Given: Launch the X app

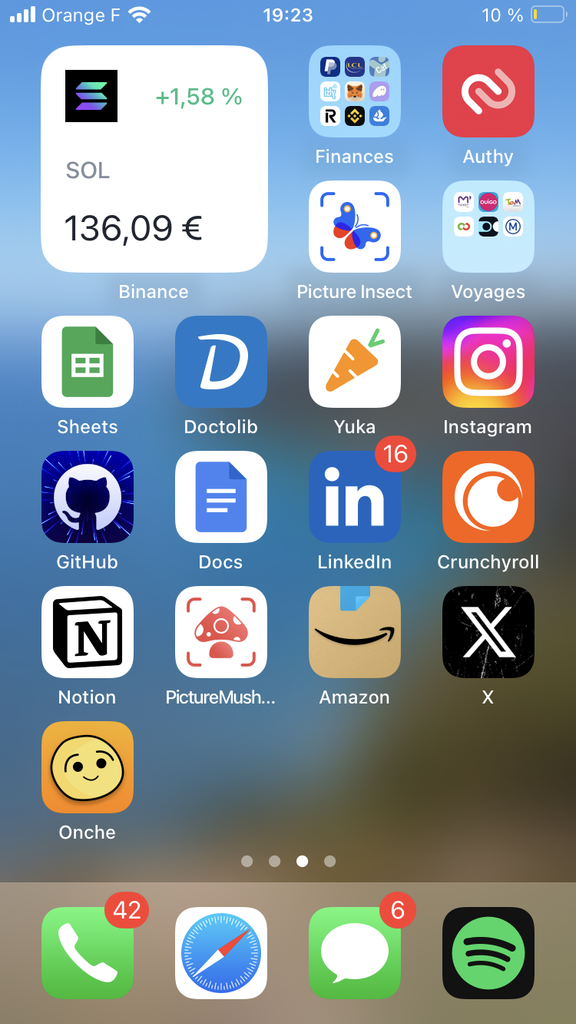Looking at the screenshot, I should click(488, 632).
